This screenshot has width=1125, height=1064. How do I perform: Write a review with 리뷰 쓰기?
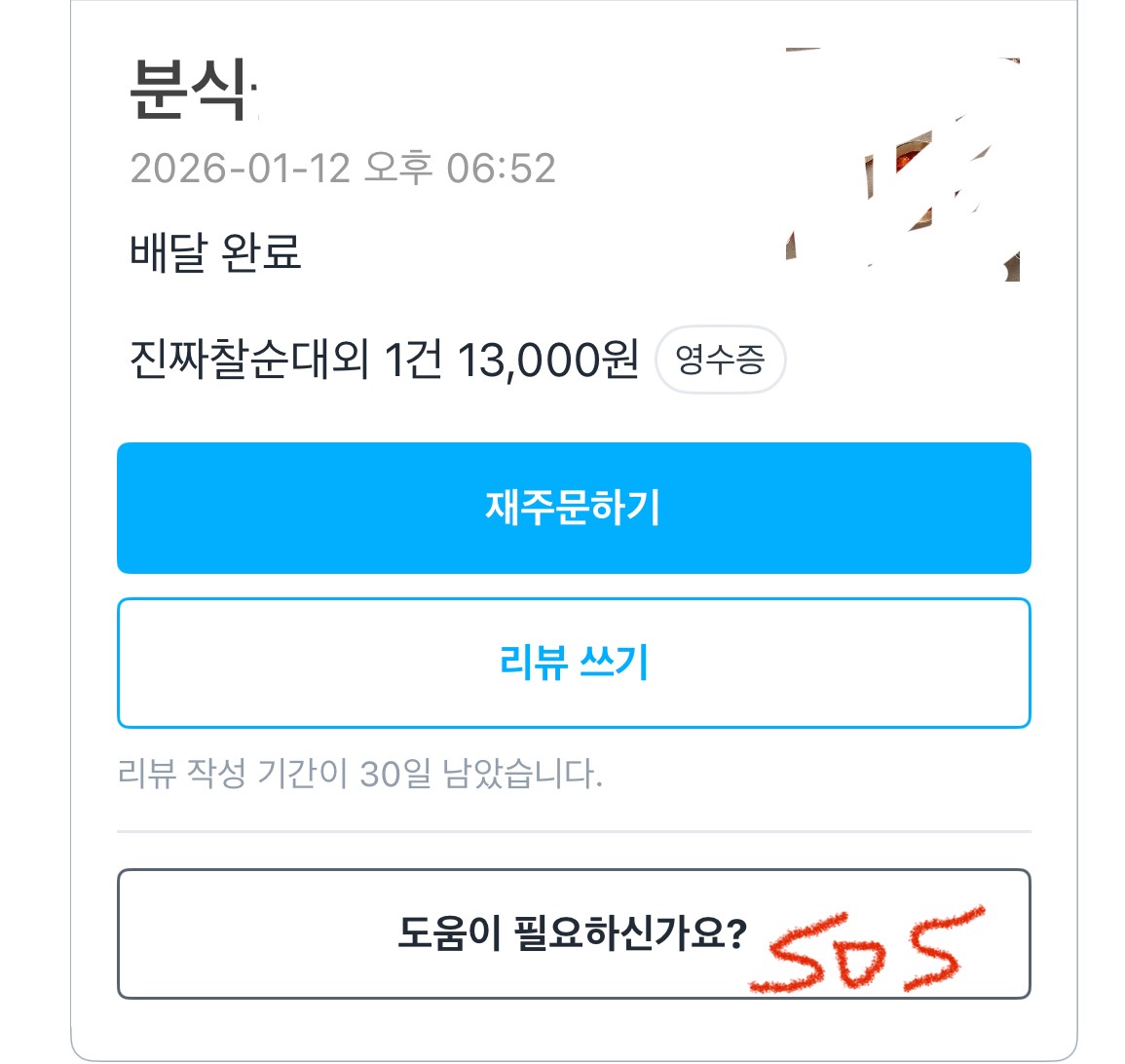(574, 663)
